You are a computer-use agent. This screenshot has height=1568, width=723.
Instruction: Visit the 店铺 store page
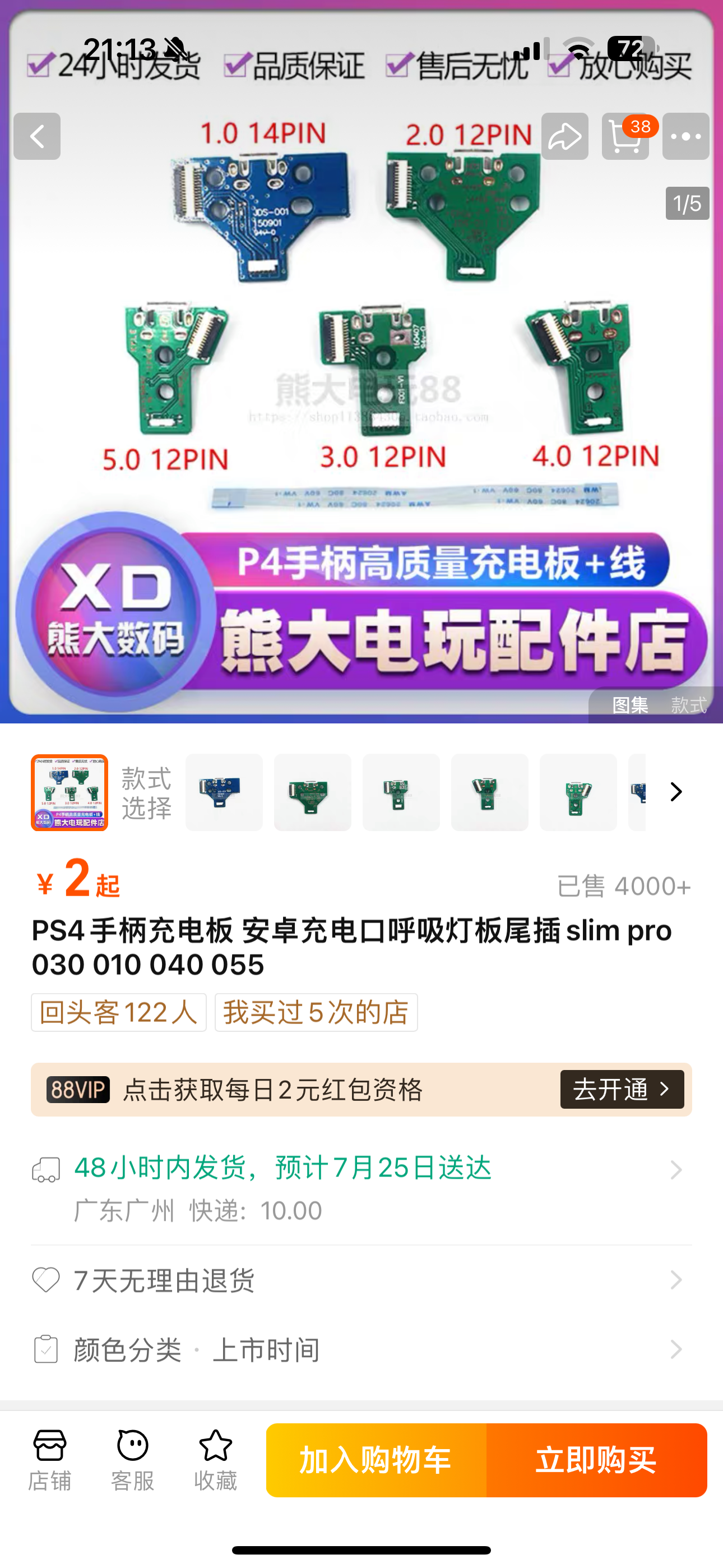[50, 1460]
